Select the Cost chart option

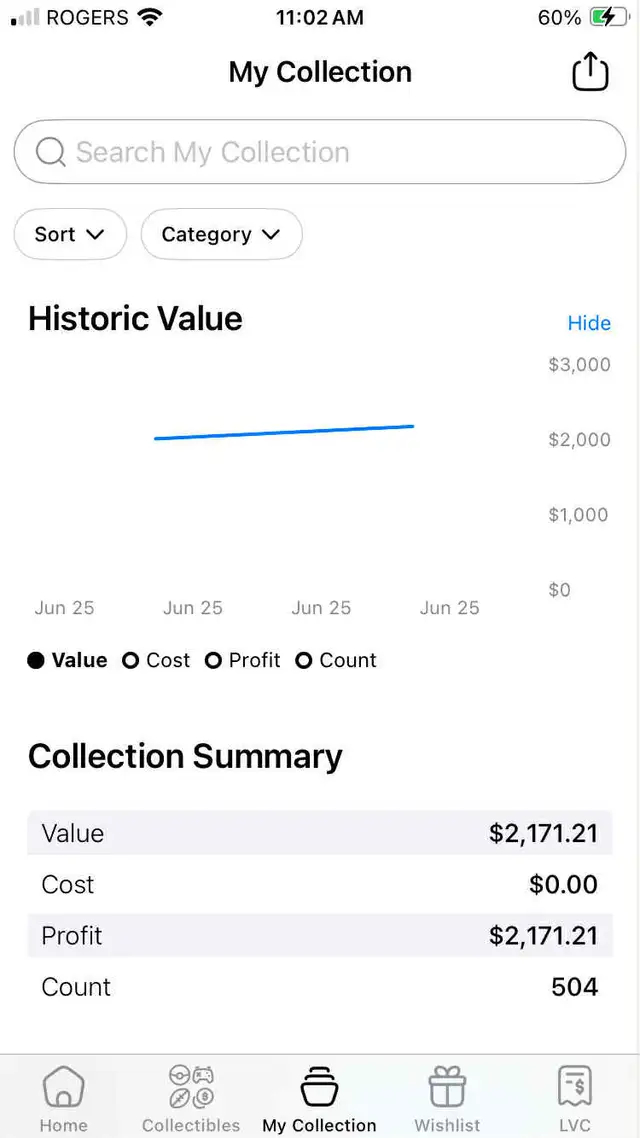(x=156, y=660)
